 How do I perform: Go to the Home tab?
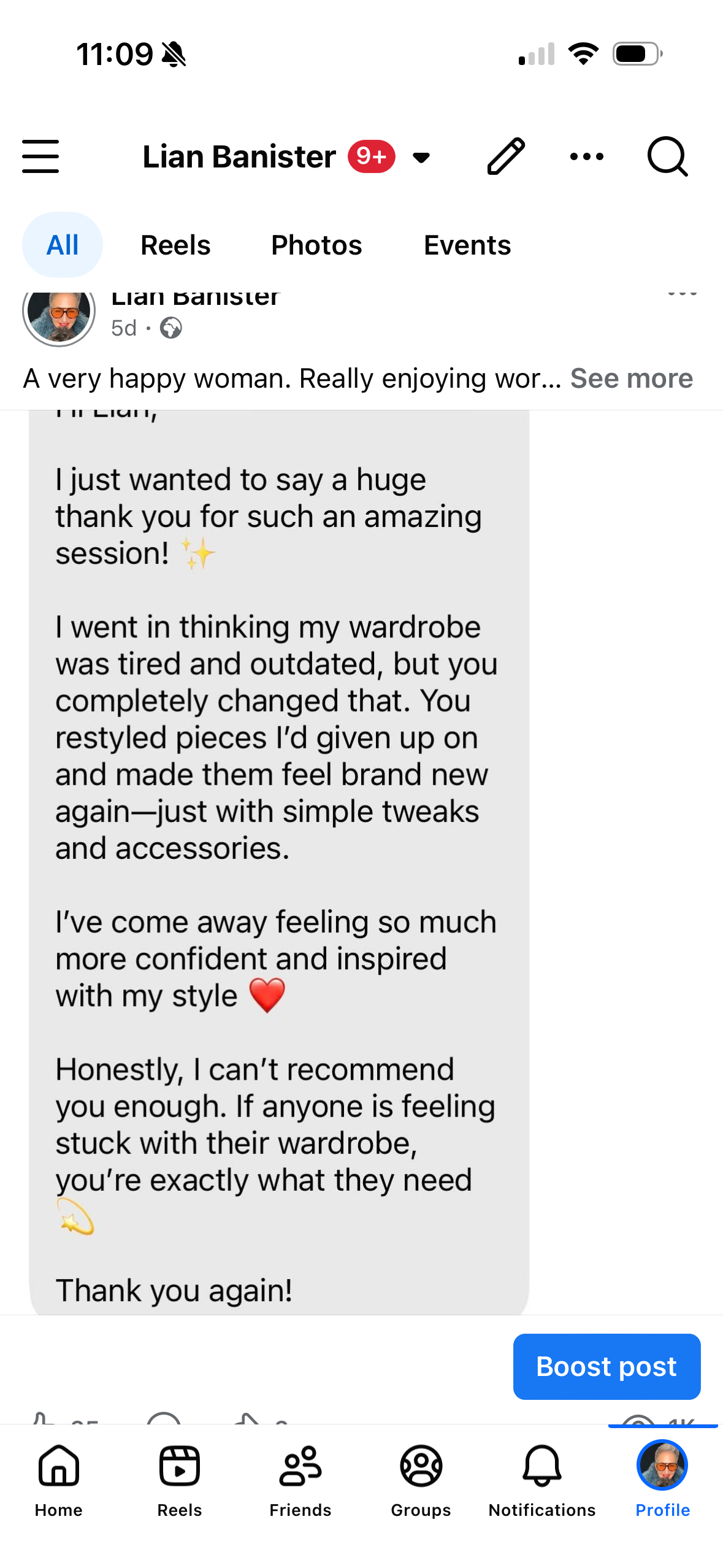pos(59,1478)
